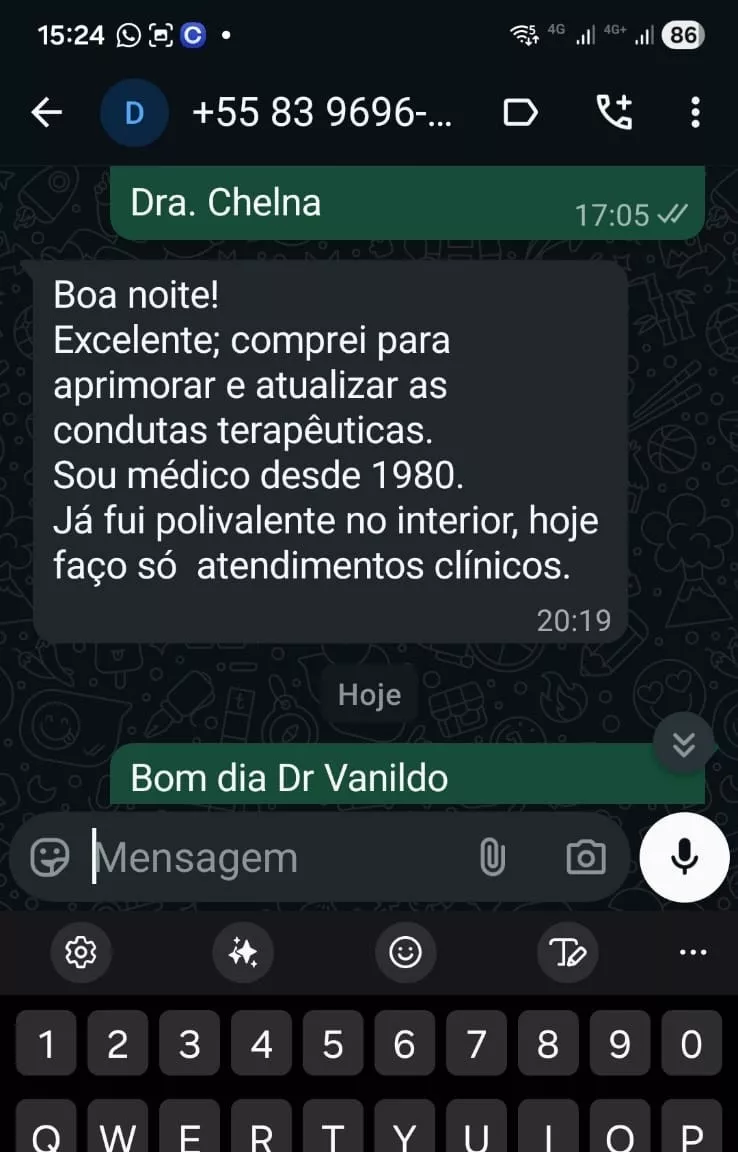Open the keyboard AI sparkle tool
Viewport: 738px width, 1152px height.
243,953
